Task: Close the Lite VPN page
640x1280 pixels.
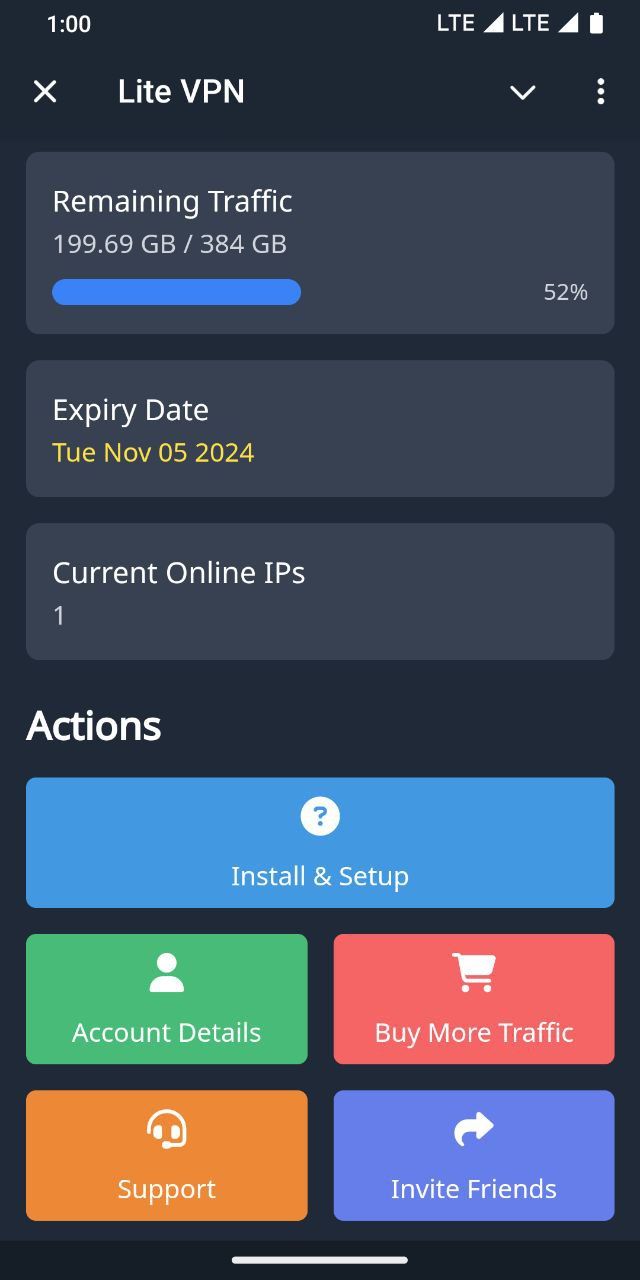Action: (45, 92)
